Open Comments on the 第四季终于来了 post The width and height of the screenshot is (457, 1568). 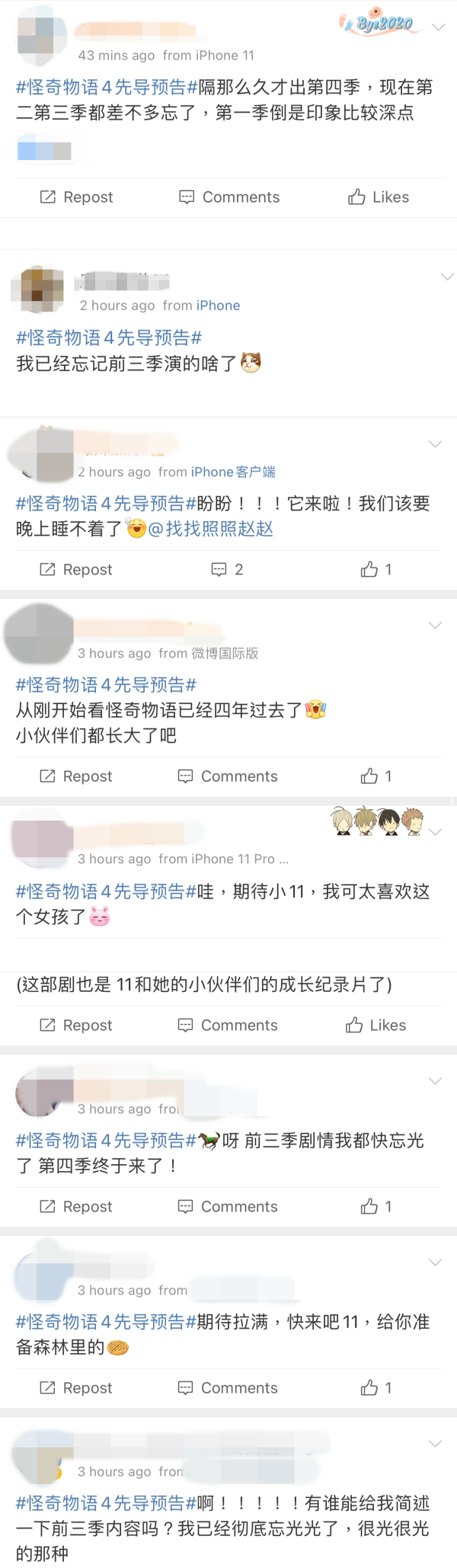[227, 1207]
